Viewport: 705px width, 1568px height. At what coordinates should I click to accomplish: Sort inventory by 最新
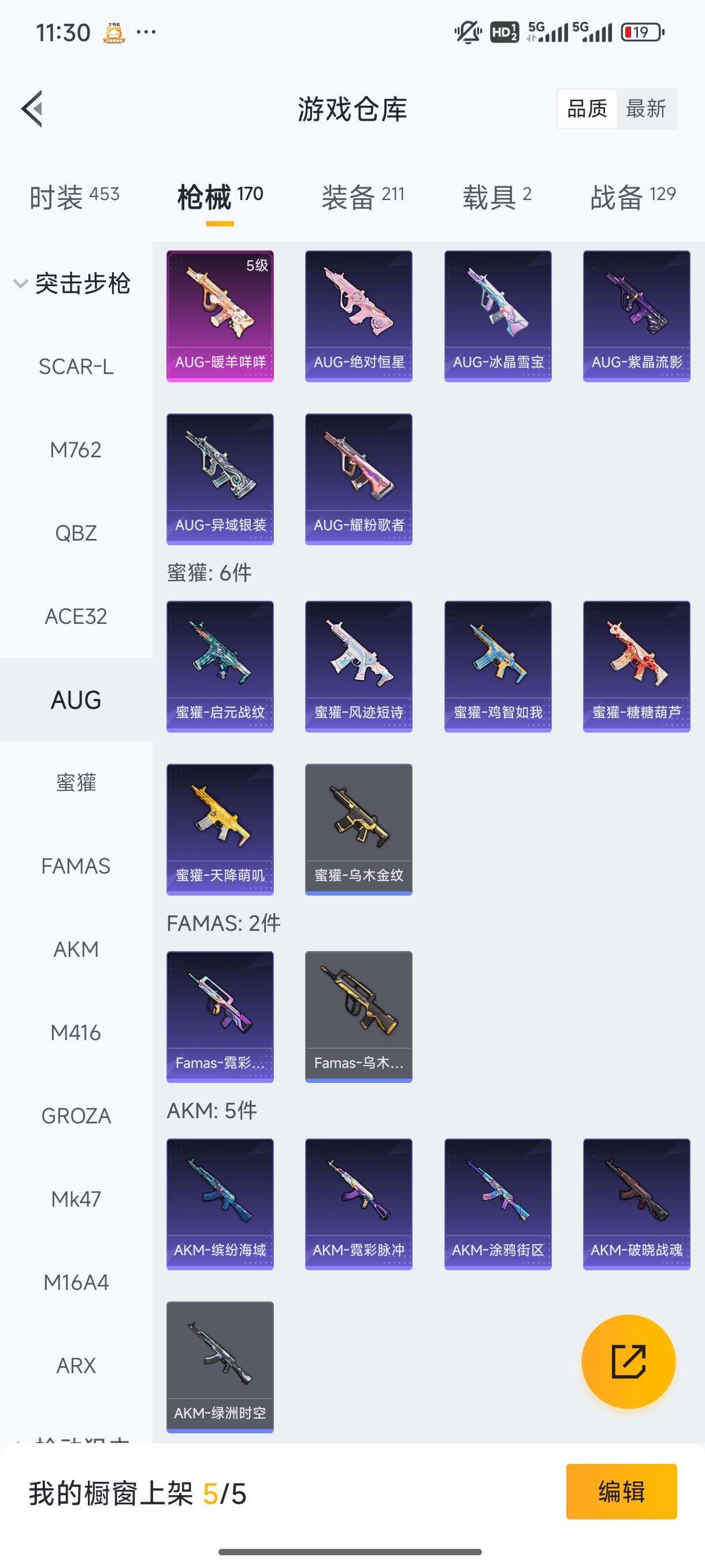[645, 109]
